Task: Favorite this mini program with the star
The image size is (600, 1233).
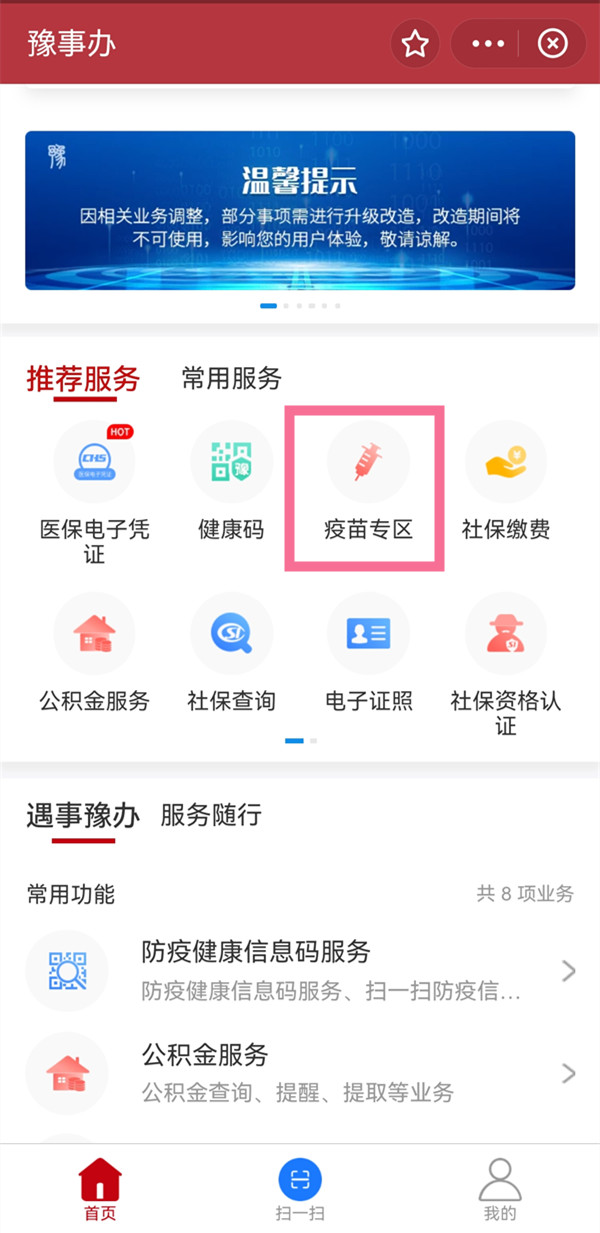Action: pyautogui.click(x=415, y=44)
